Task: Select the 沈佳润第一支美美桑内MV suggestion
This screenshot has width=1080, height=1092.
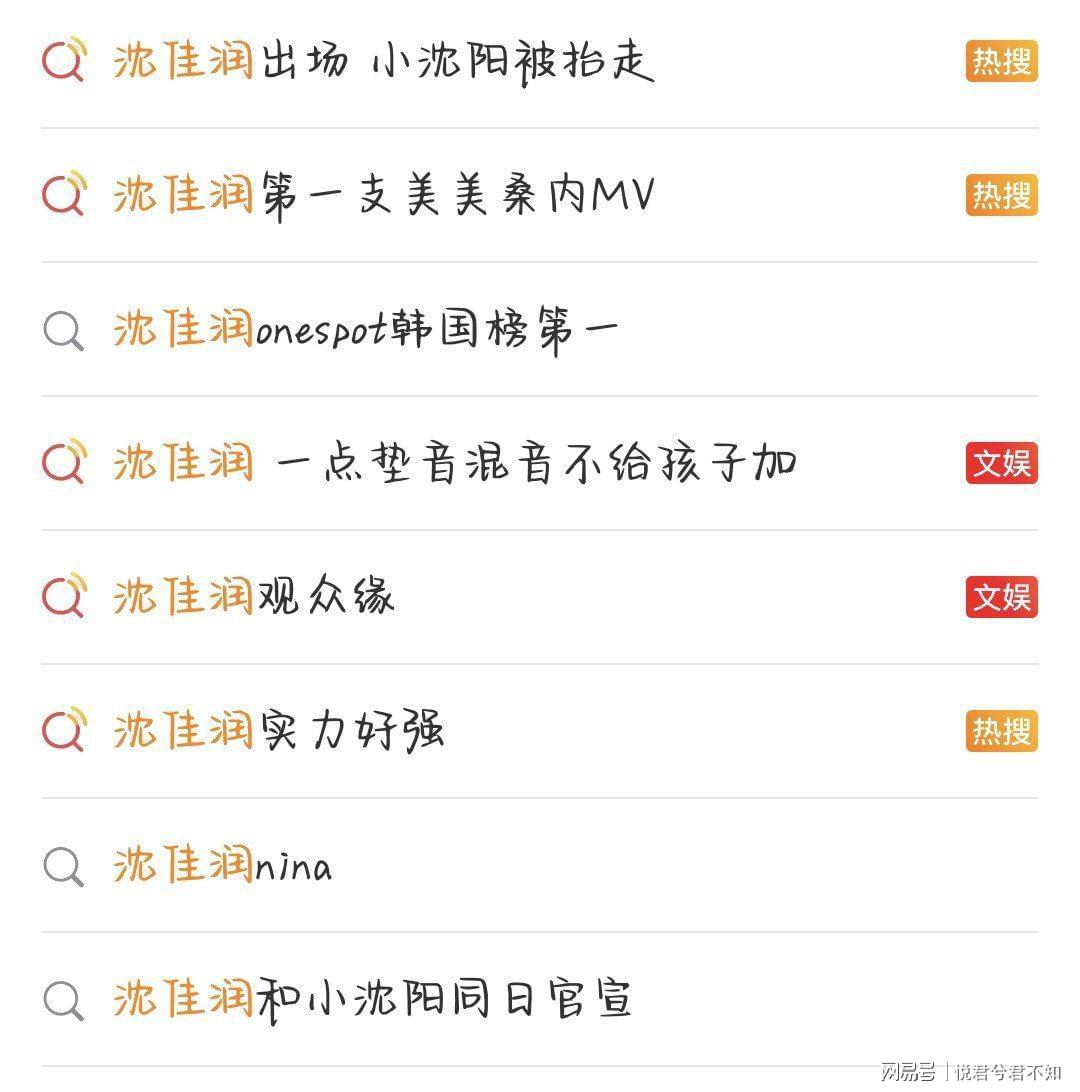Action: click(x=383, y=196)
